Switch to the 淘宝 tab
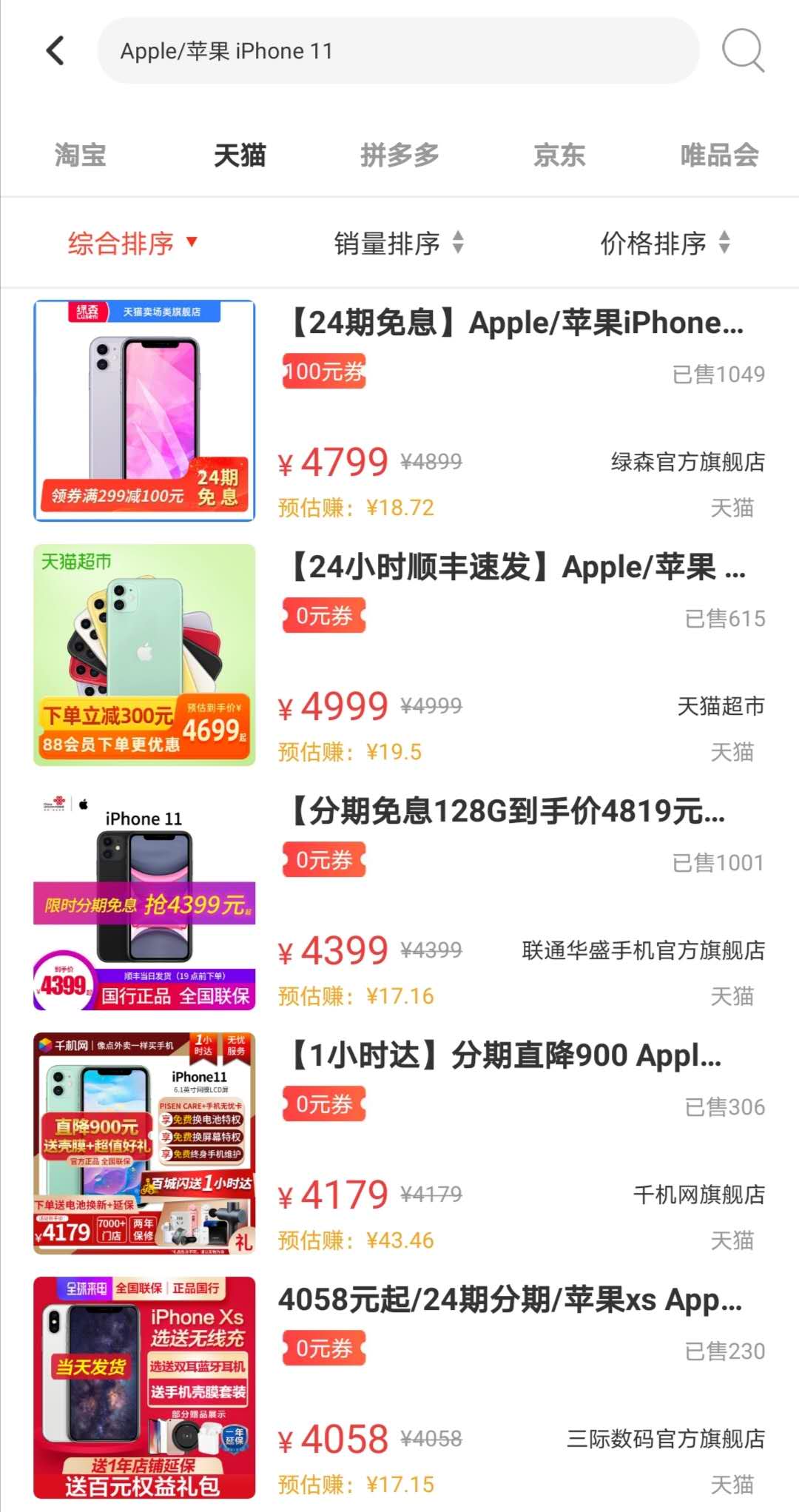This screenshot has width=799, height=1512. (x=80, y=155)
